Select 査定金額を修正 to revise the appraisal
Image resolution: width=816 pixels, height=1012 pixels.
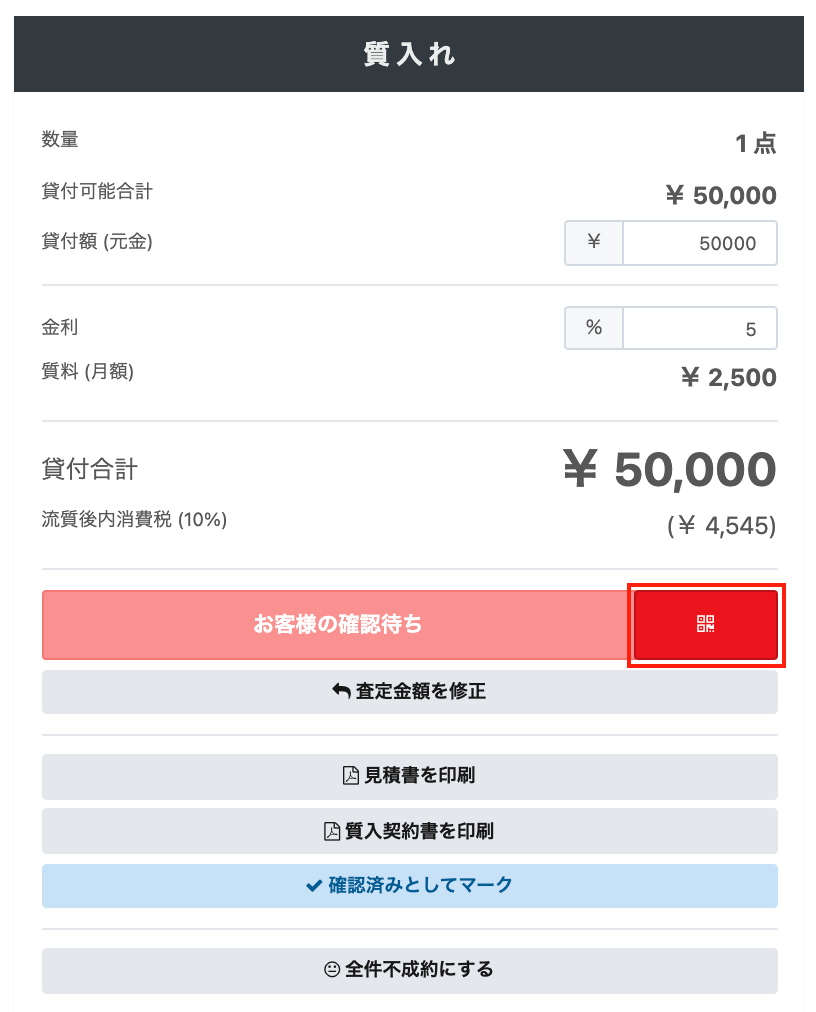pyautogui.click(x=409, y=691)
